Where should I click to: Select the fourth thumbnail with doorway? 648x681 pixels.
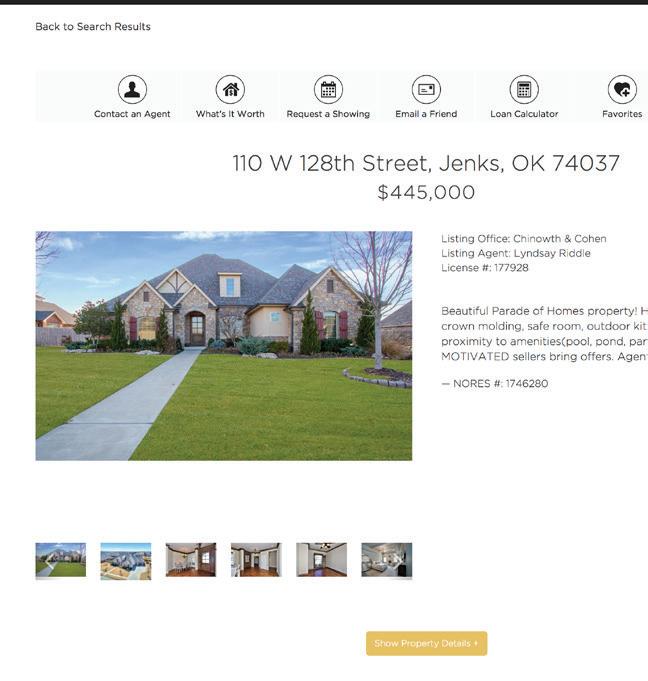click(256, 560)
